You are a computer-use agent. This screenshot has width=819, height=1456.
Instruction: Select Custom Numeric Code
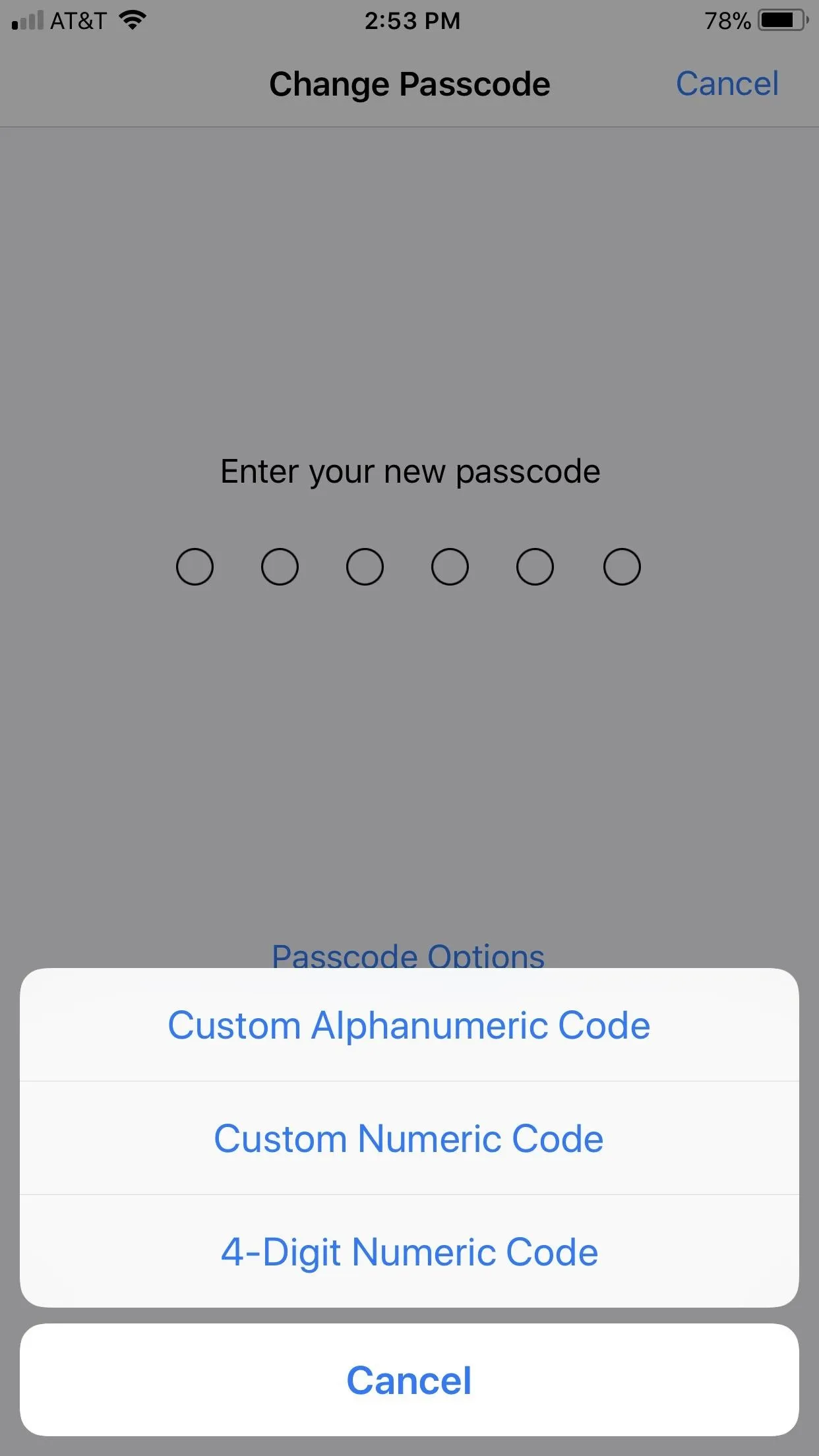(409, 1138)
